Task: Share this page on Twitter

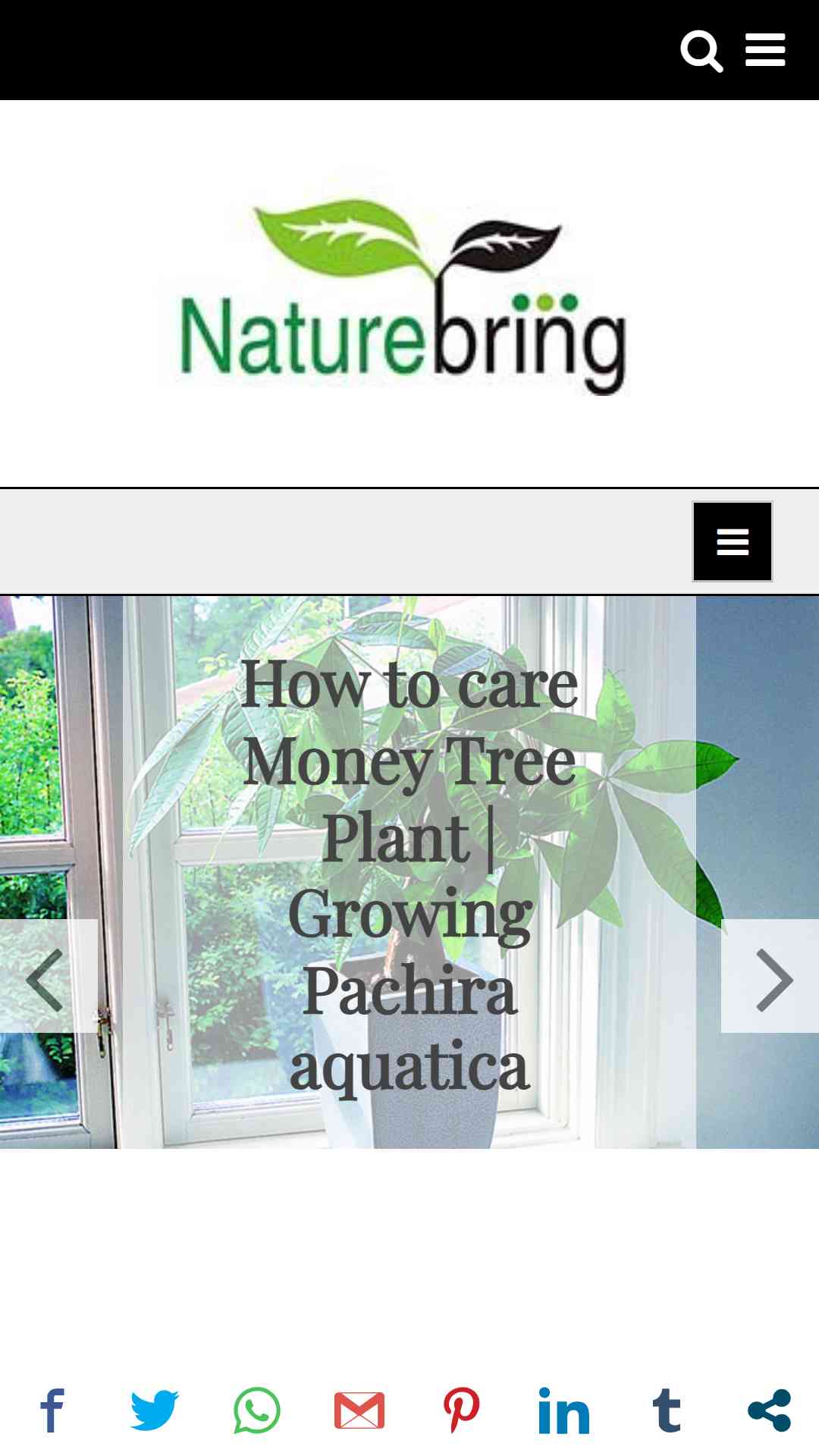Action: tap(154, 1410)
